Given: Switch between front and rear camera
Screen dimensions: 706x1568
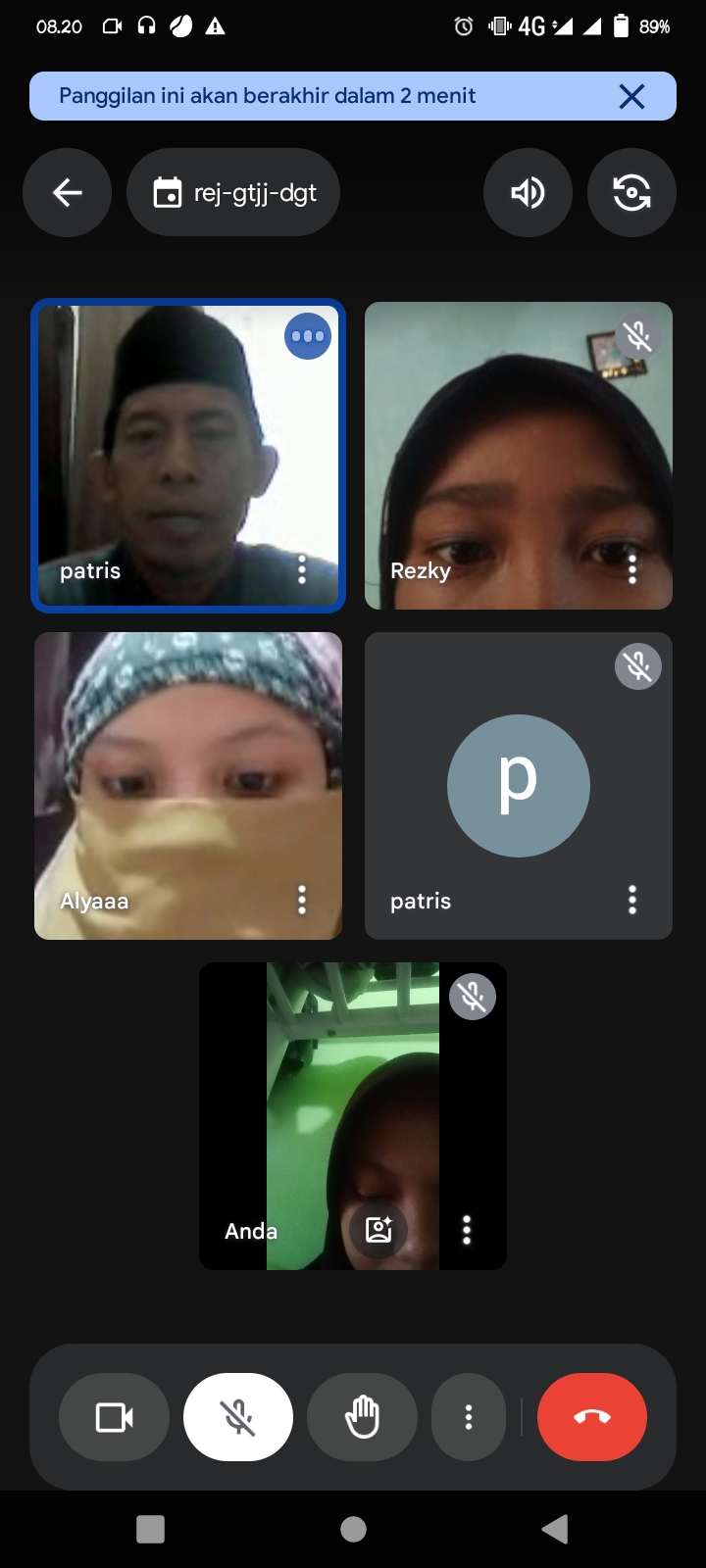Looking at the screenshot, I should (631, 192).
